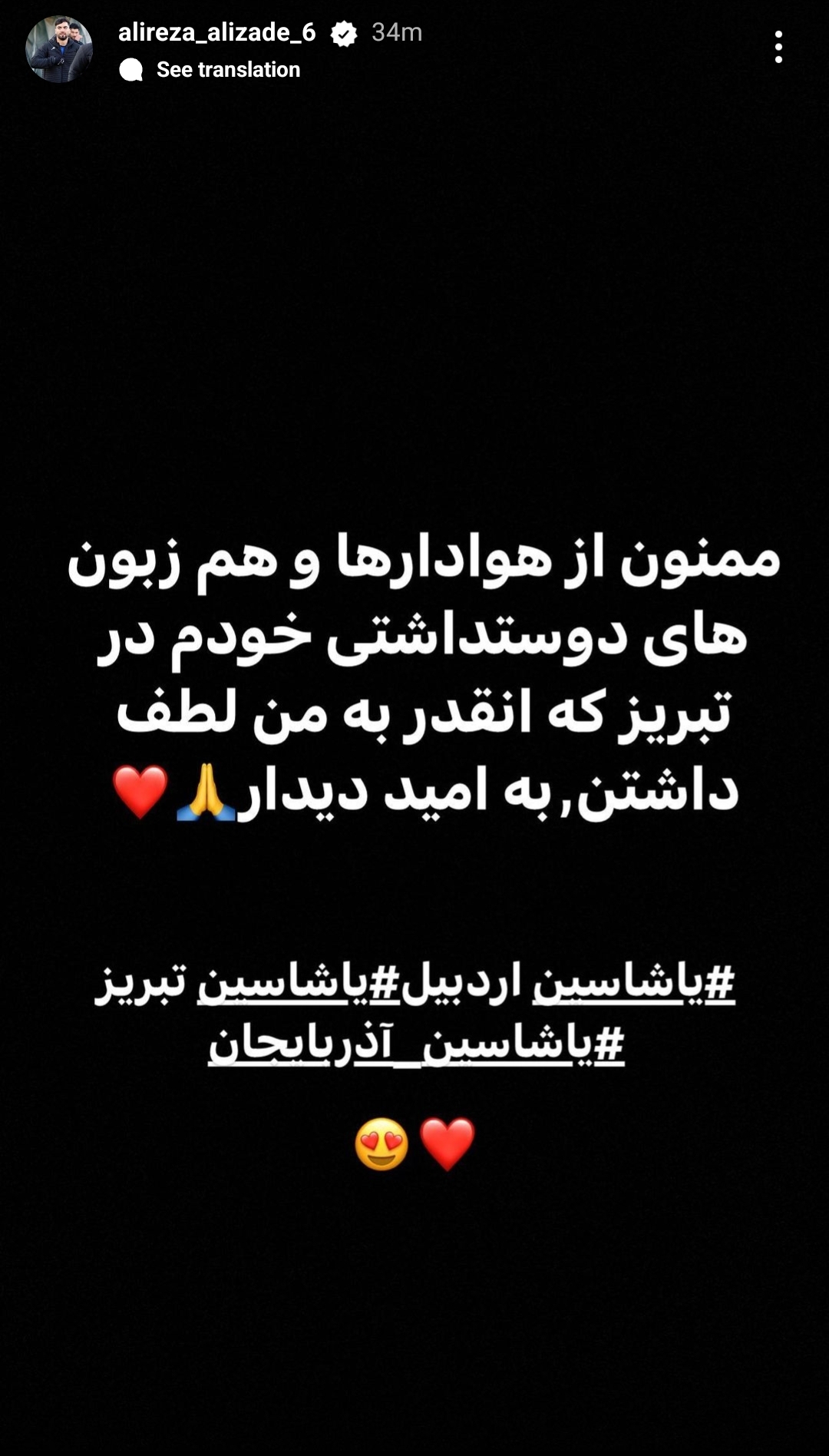This screenshot has width=829, height=1456.
Task: Open the #یاشاسین hashtag before اردبیل
Action: pyautogui.click(x=634, y=983)
